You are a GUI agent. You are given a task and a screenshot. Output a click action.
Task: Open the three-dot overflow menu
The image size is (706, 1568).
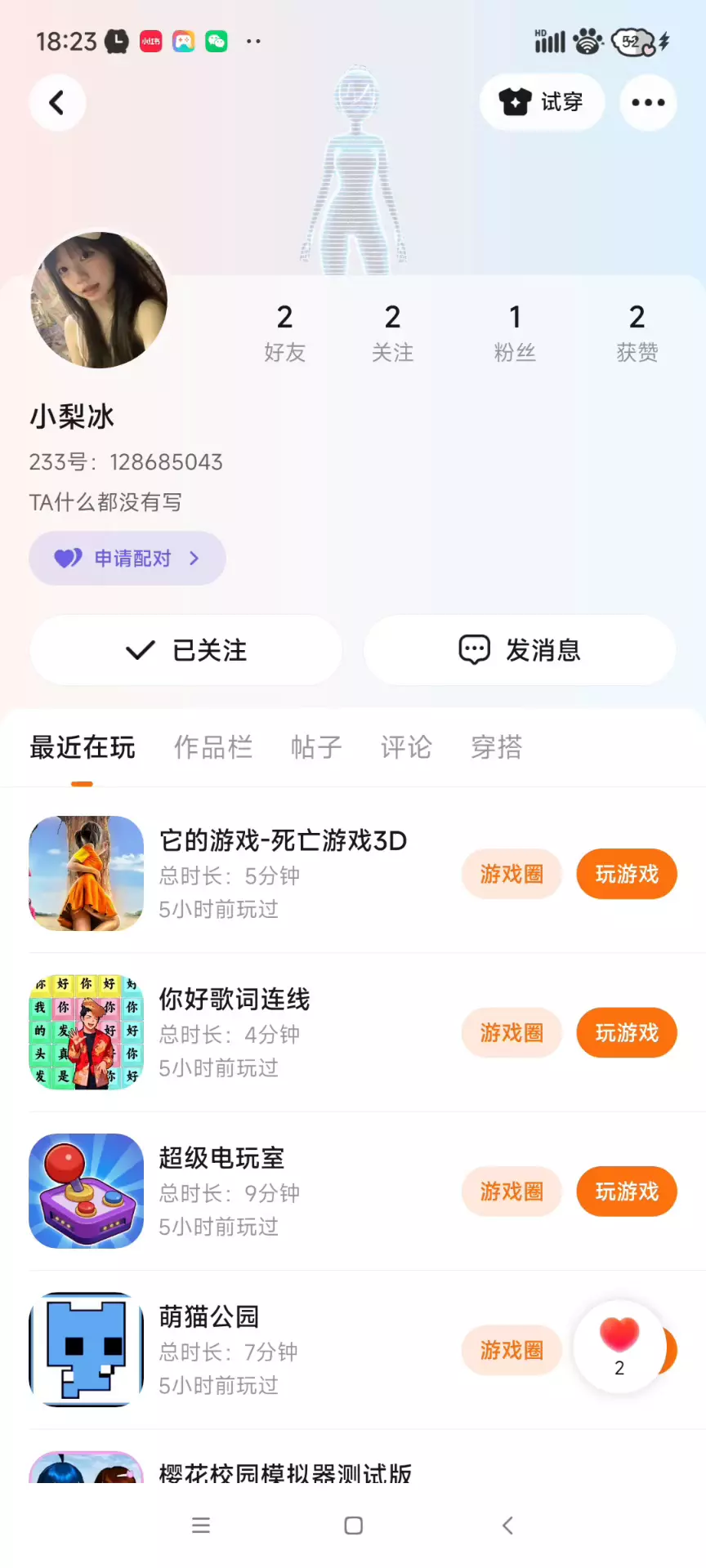[648, 103]
